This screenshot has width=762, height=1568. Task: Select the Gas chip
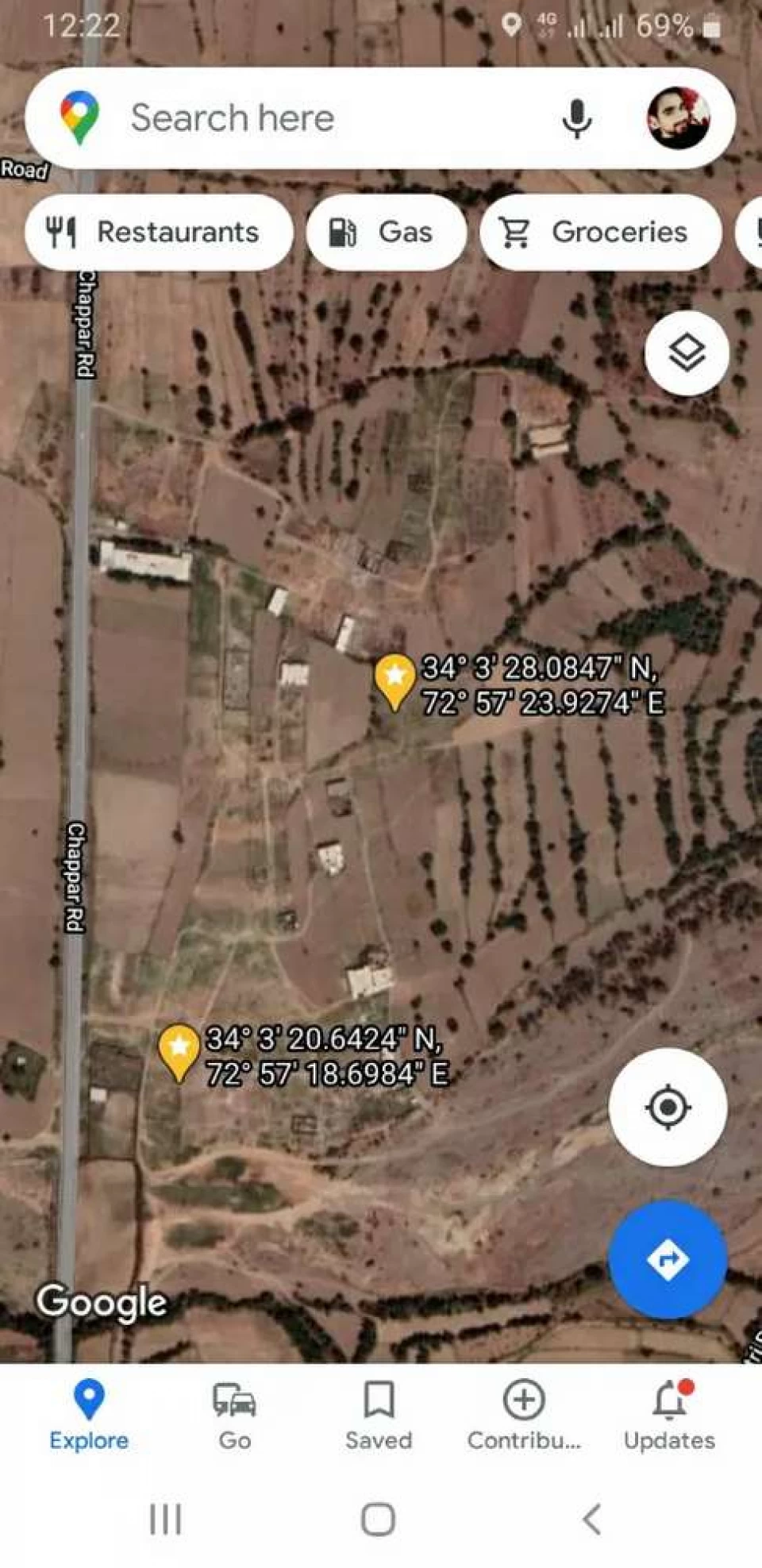[x=387, y=232]
